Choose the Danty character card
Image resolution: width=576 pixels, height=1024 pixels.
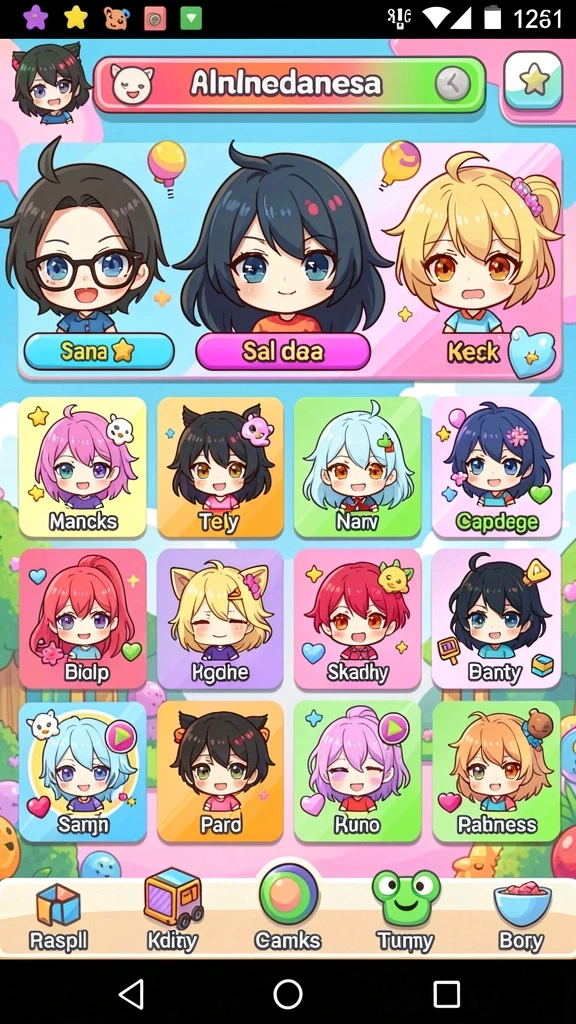coord(496,618)
